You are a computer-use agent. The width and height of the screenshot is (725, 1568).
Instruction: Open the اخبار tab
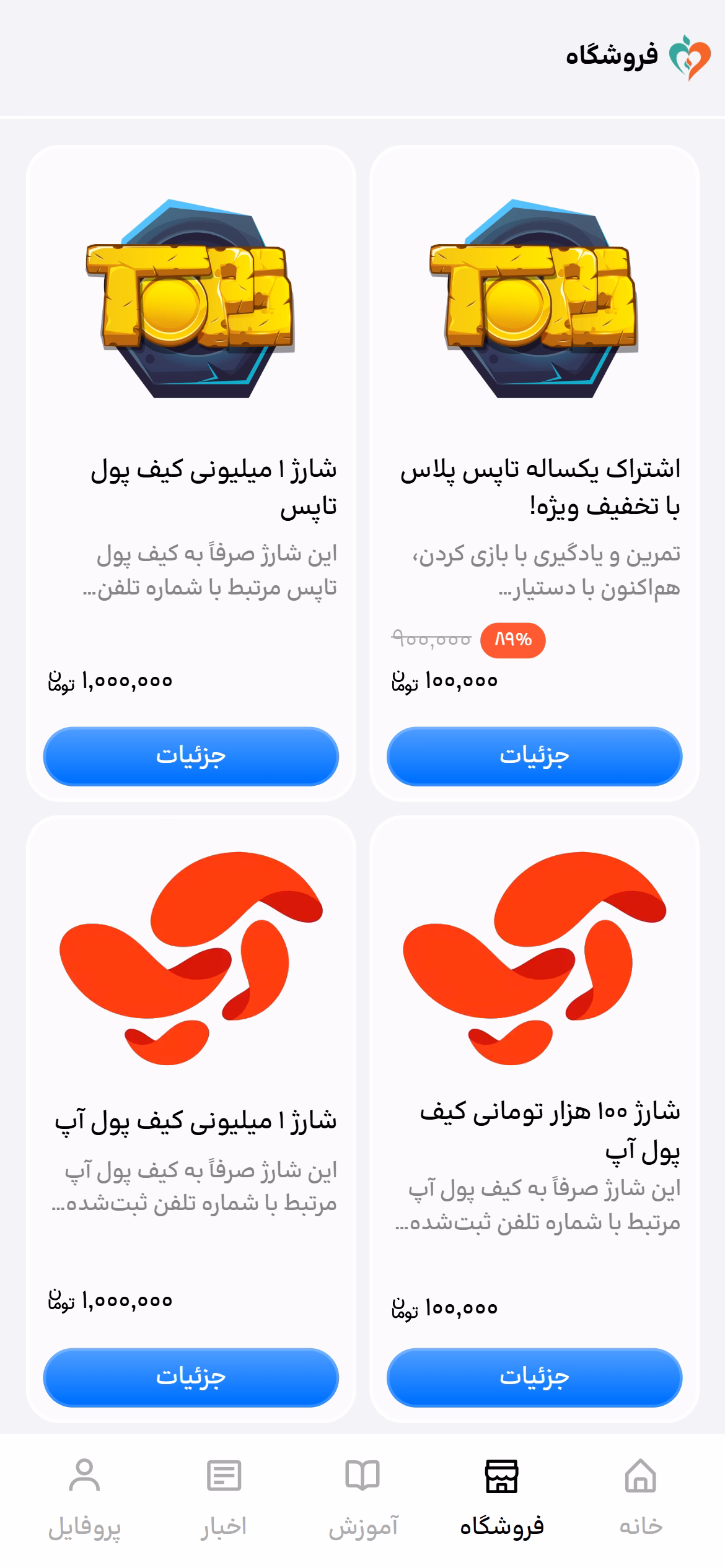(223, 1497)
